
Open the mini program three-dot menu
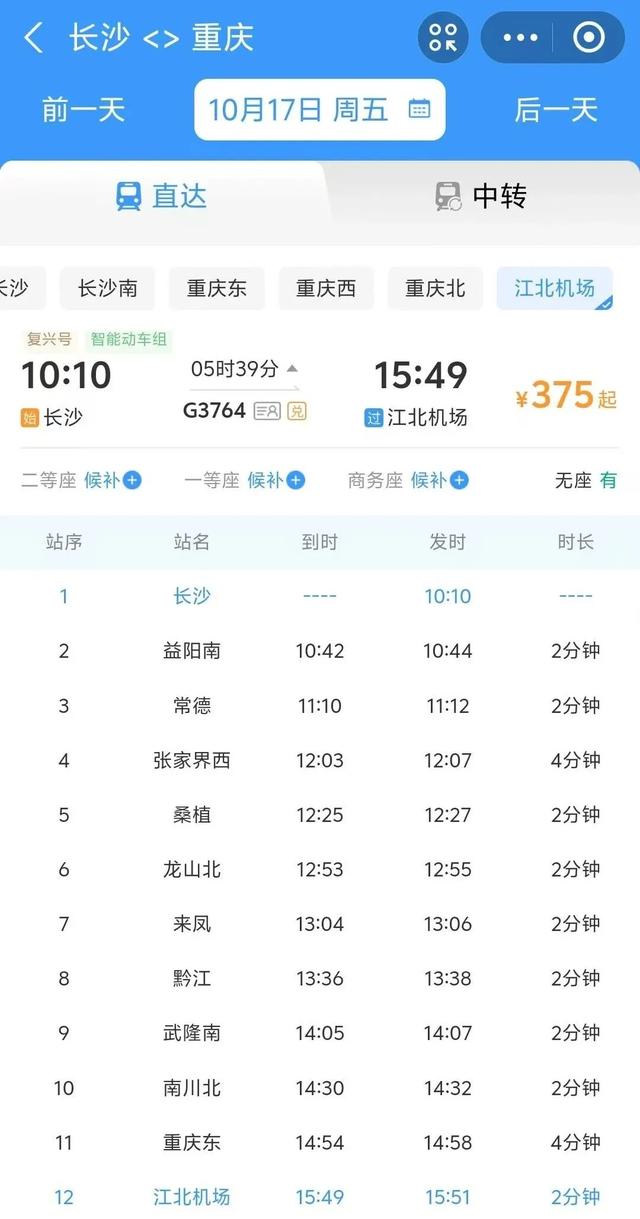click(x=520, y=38)
